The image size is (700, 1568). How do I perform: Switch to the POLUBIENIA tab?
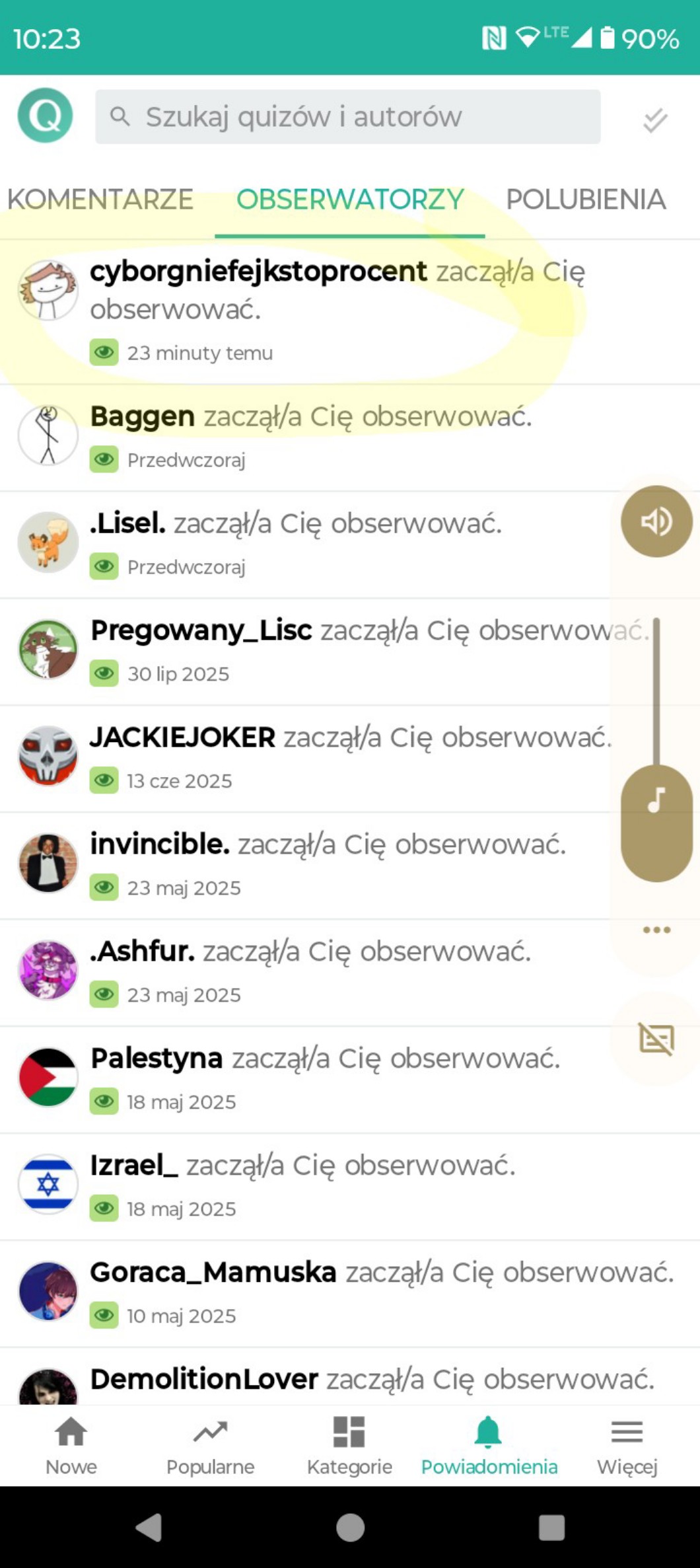(585, 200)
